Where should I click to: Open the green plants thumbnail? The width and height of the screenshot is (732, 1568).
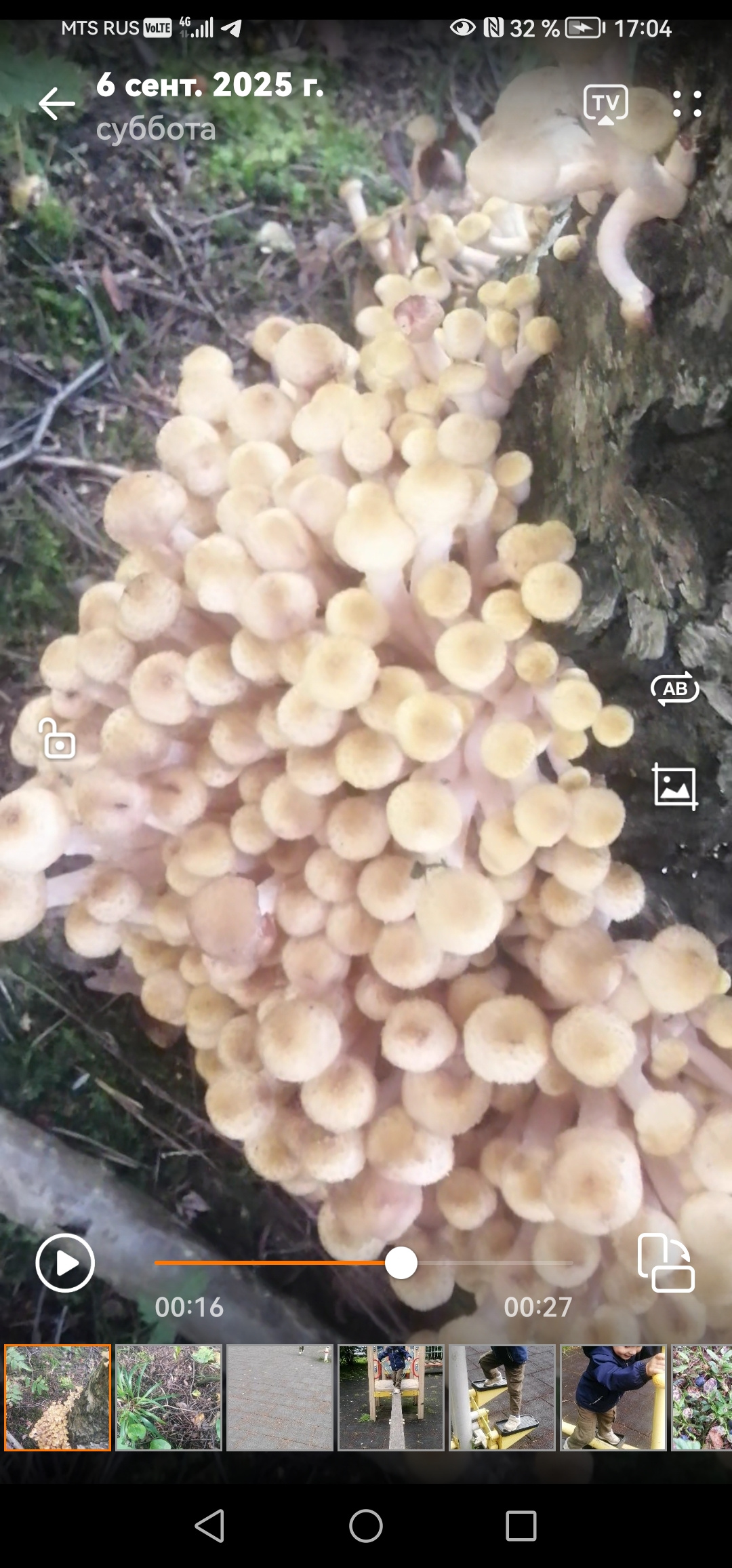pos(169,1398)
